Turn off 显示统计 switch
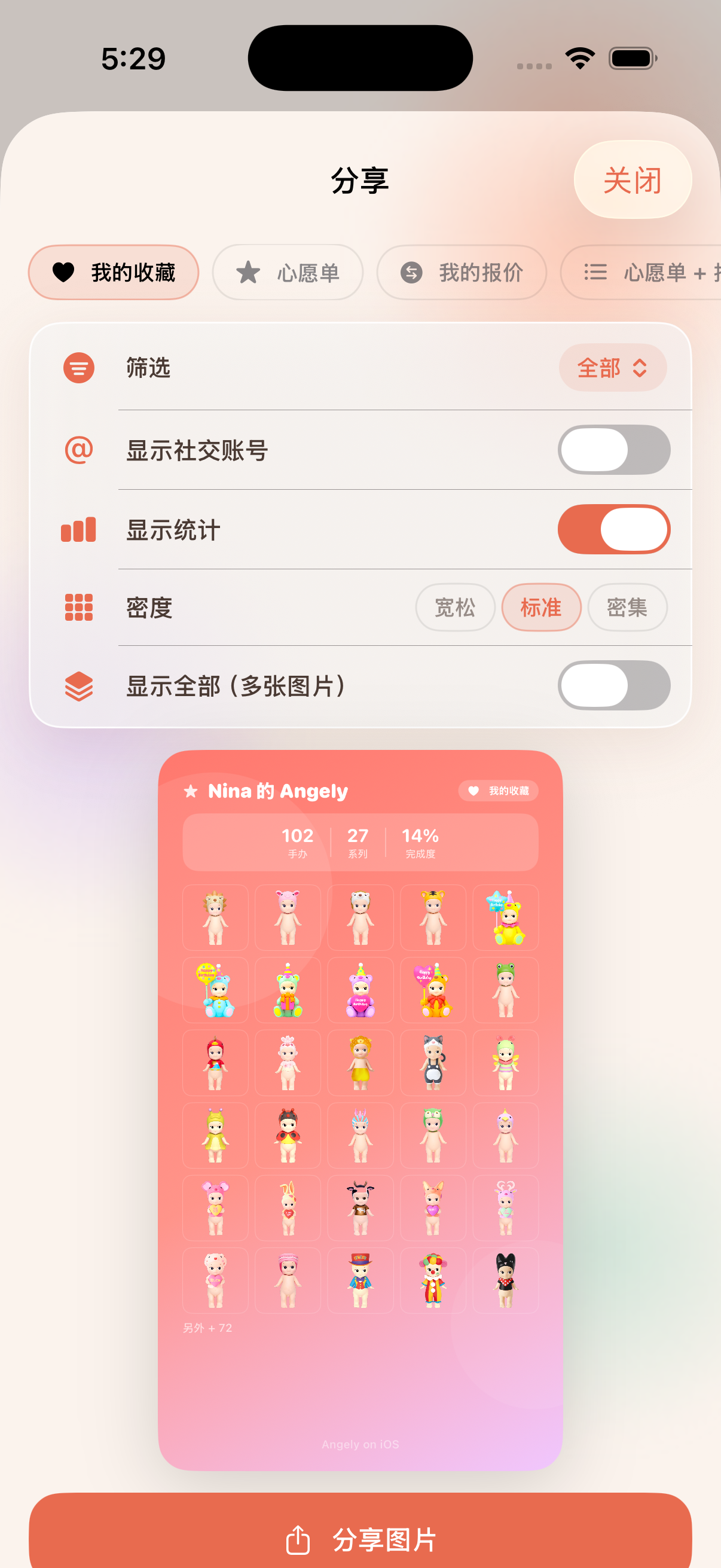 tap(614, 529)
